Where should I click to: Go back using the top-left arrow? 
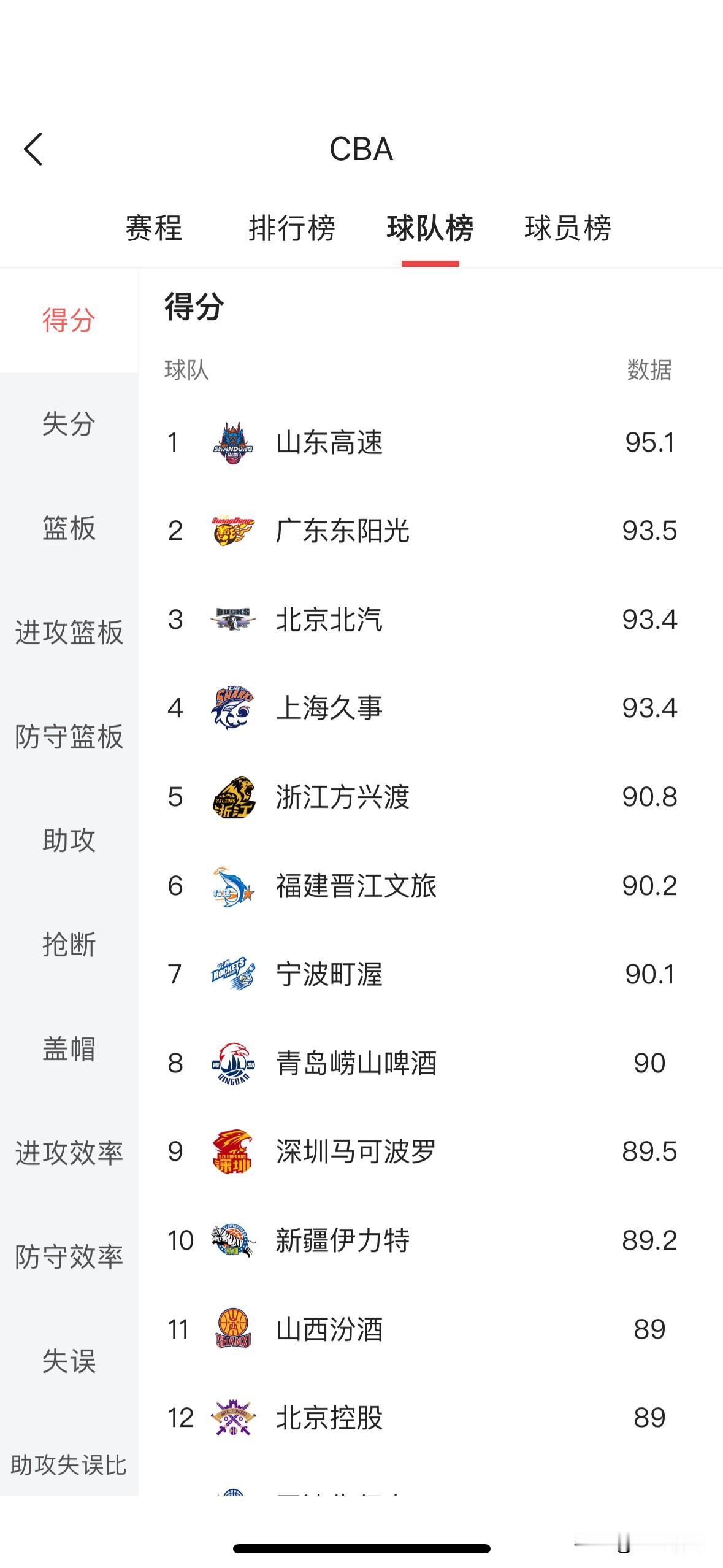click(33, 149)
